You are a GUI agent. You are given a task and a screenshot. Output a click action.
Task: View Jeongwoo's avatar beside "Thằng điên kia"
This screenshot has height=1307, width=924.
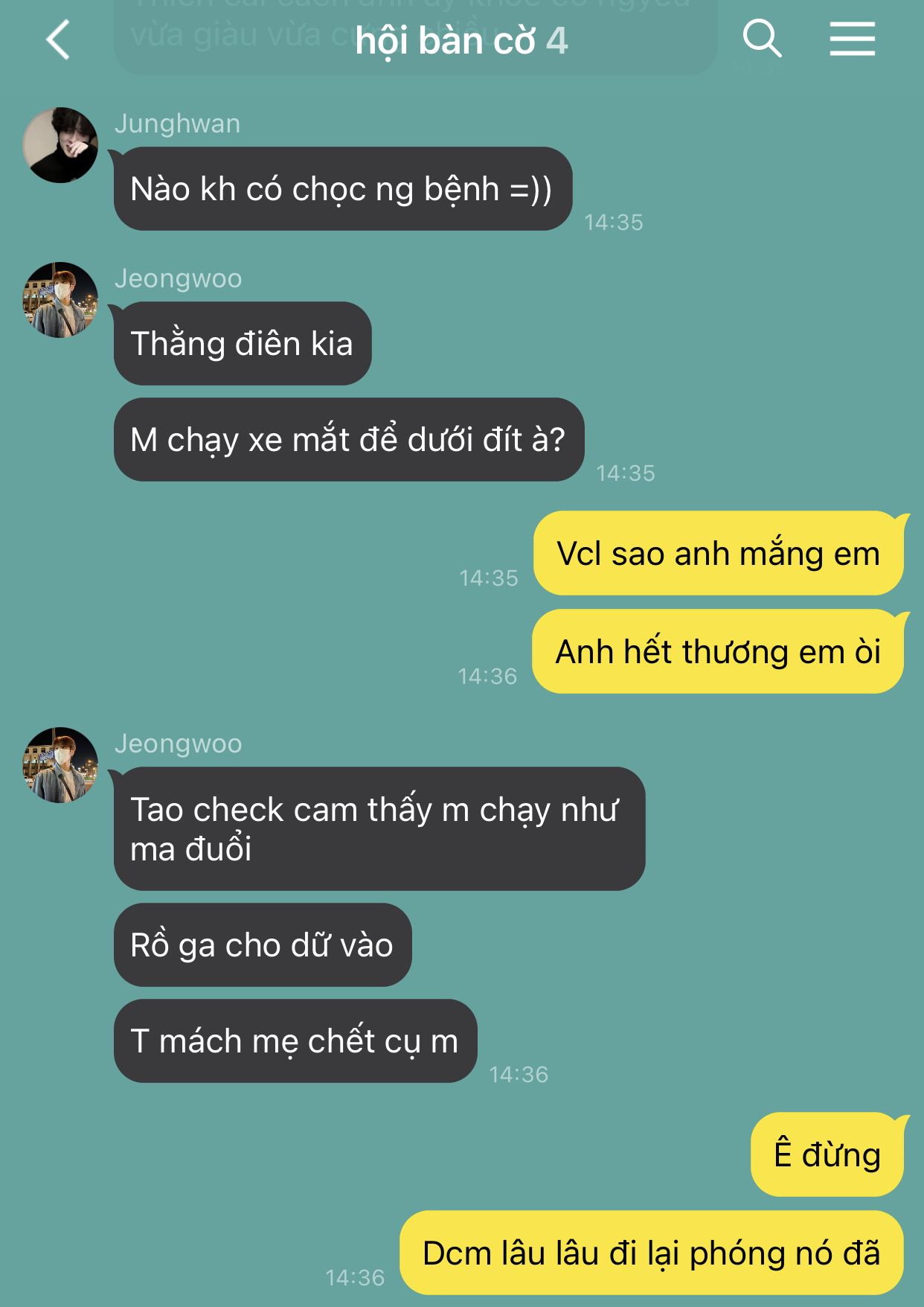(x=60, y=300)
